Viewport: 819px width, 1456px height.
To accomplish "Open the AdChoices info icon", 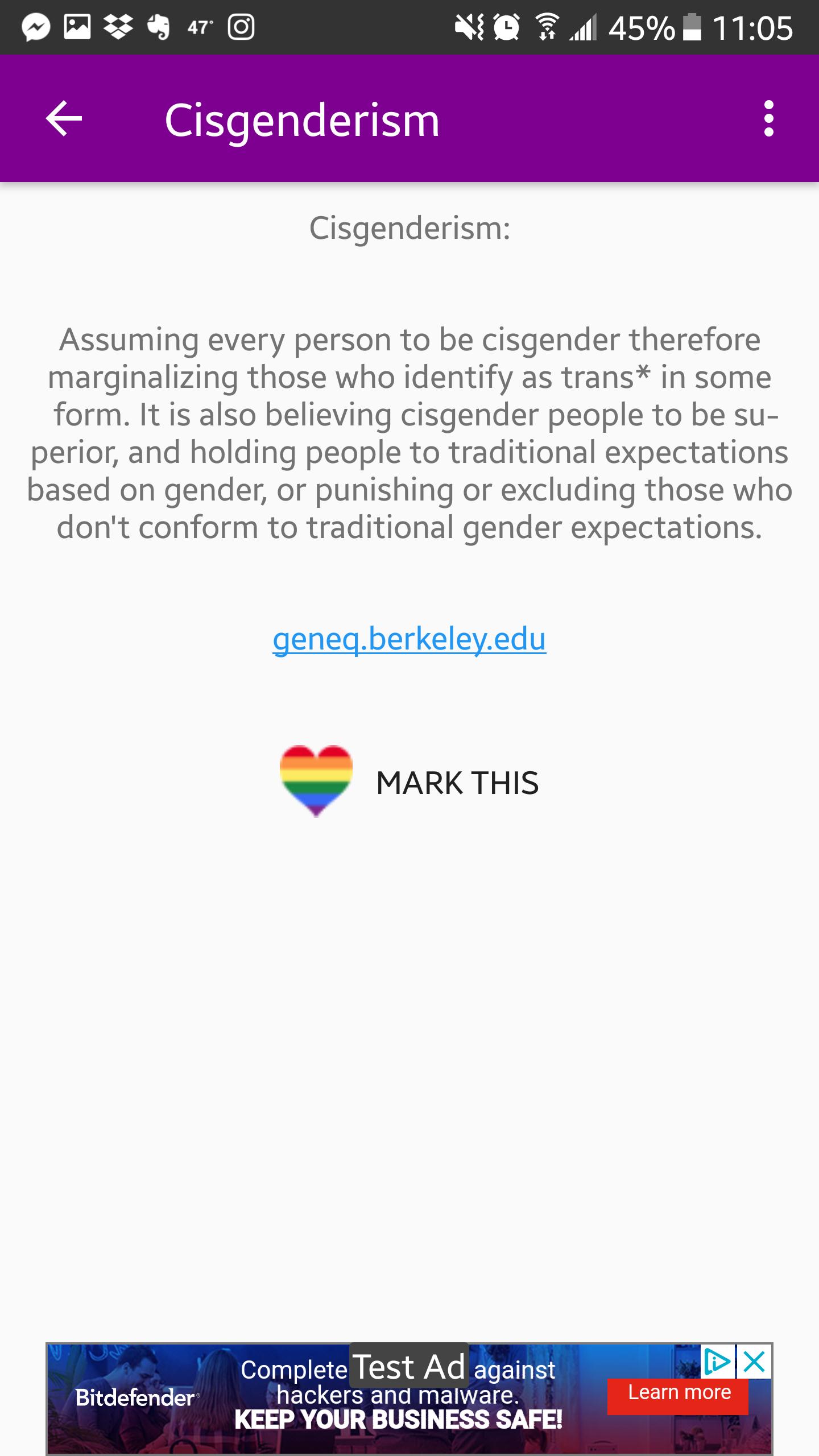I will [x=717, y=1362].
